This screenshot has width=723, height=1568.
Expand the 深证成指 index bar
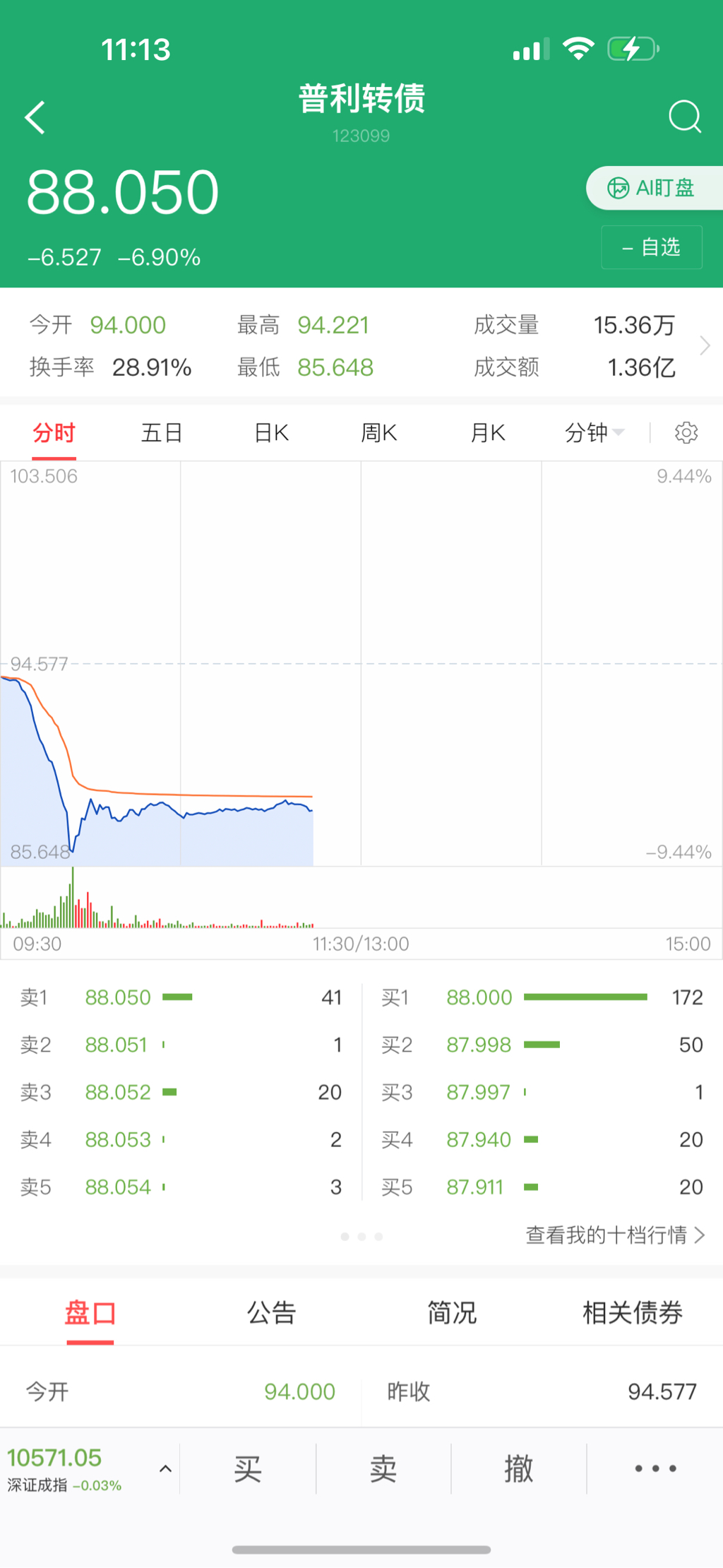(165, 1468)
